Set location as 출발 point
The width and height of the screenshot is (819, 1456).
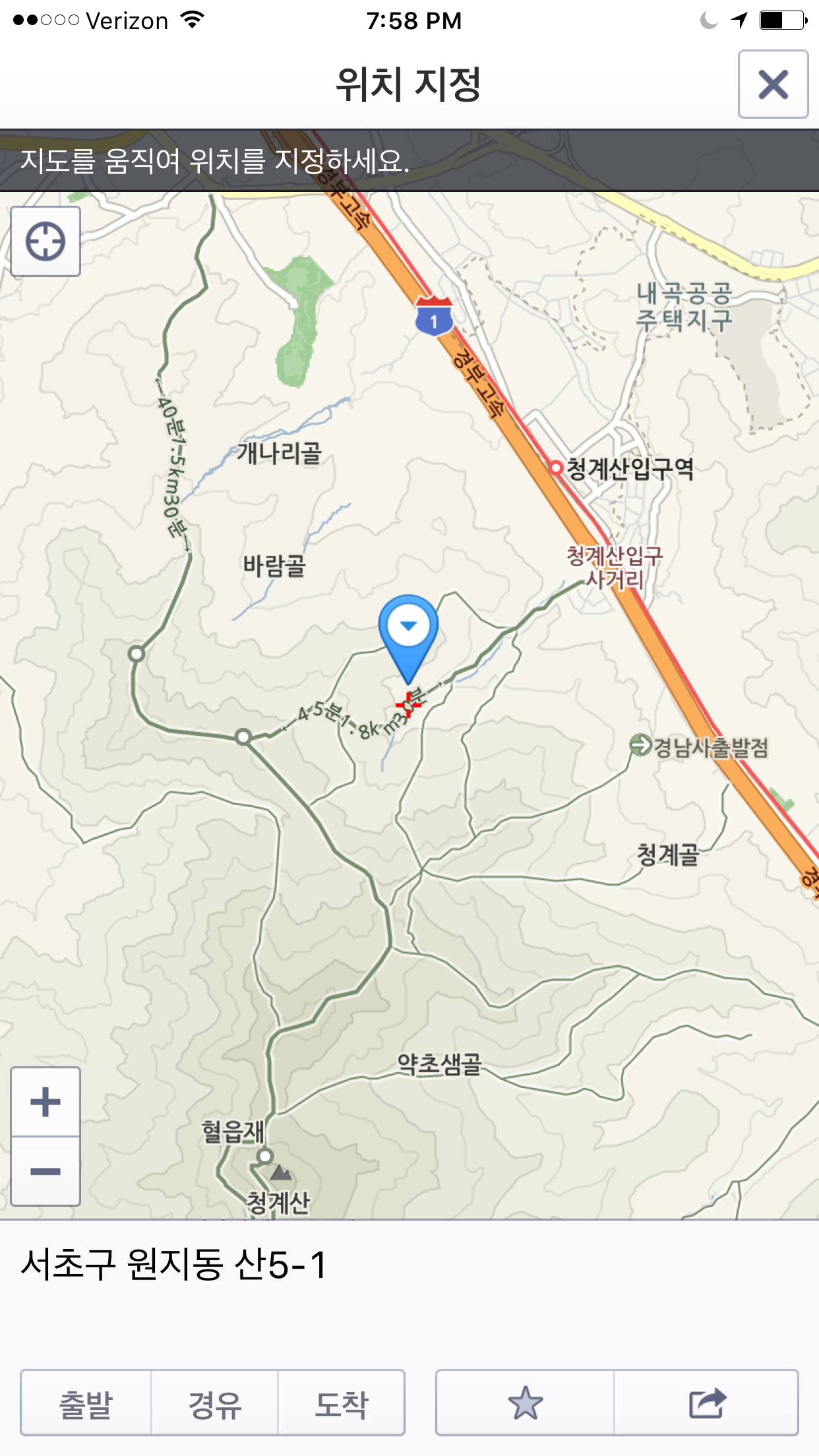(86, 1403)
